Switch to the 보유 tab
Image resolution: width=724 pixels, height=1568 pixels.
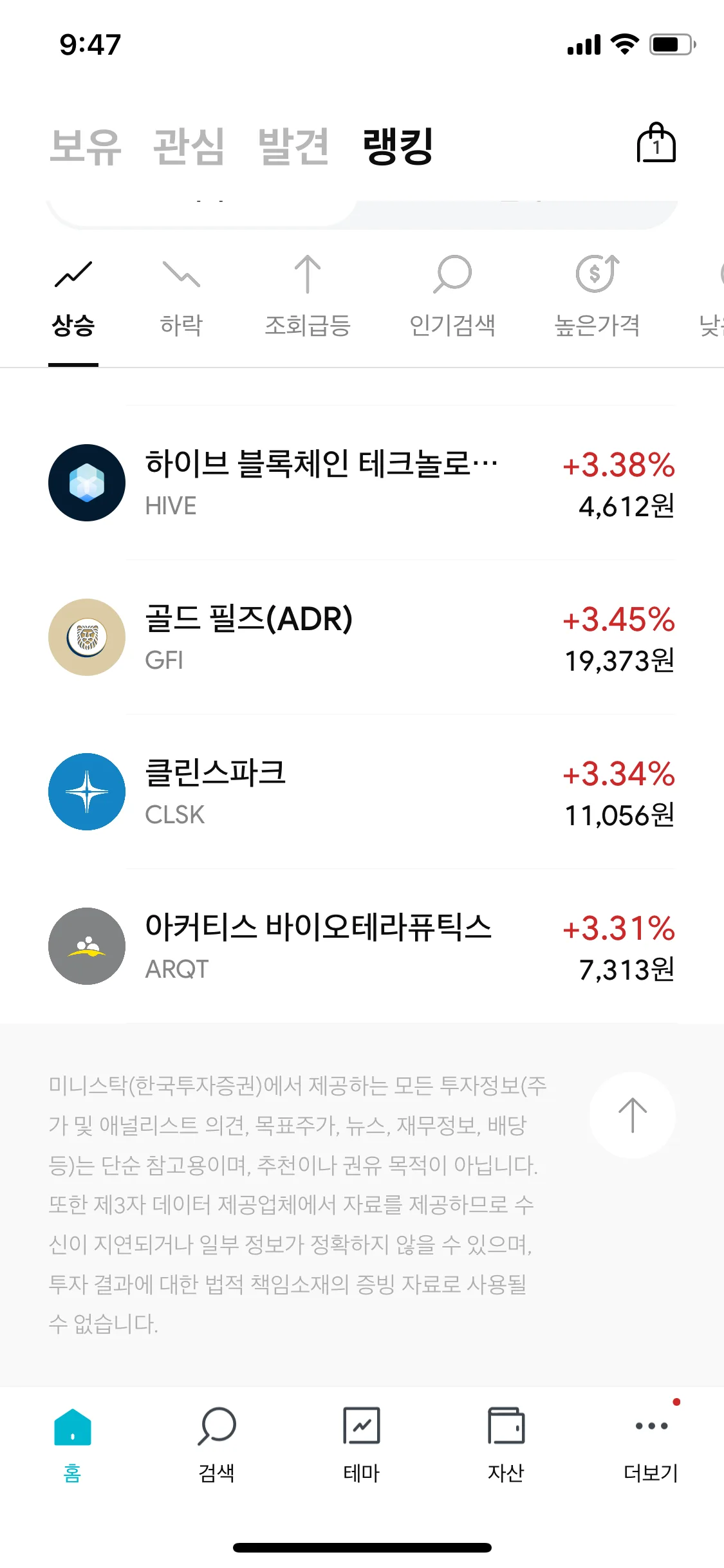coord(85,146)
